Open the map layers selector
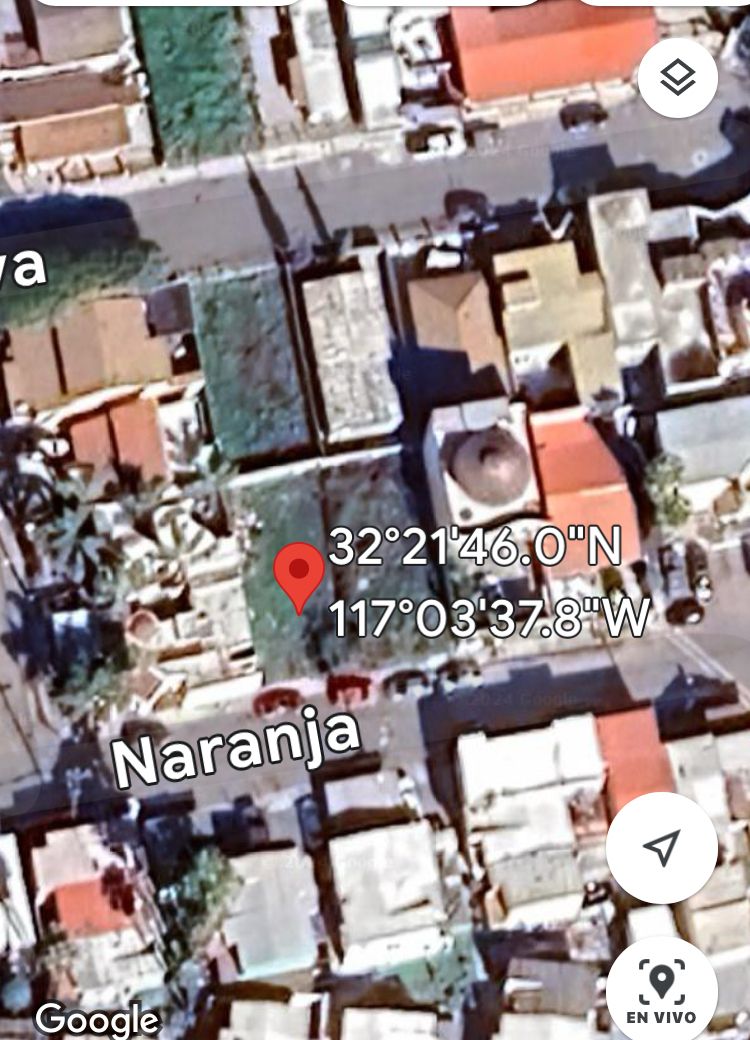Screen dimensions: 750x1040 677,78
